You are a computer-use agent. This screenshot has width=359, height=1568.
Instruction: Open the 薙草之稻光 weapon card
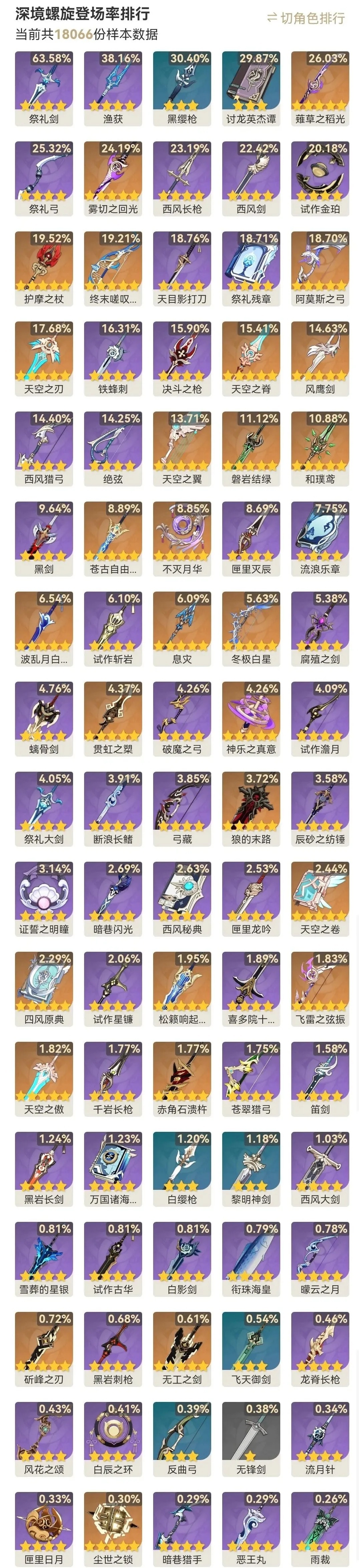click(320, 88)
